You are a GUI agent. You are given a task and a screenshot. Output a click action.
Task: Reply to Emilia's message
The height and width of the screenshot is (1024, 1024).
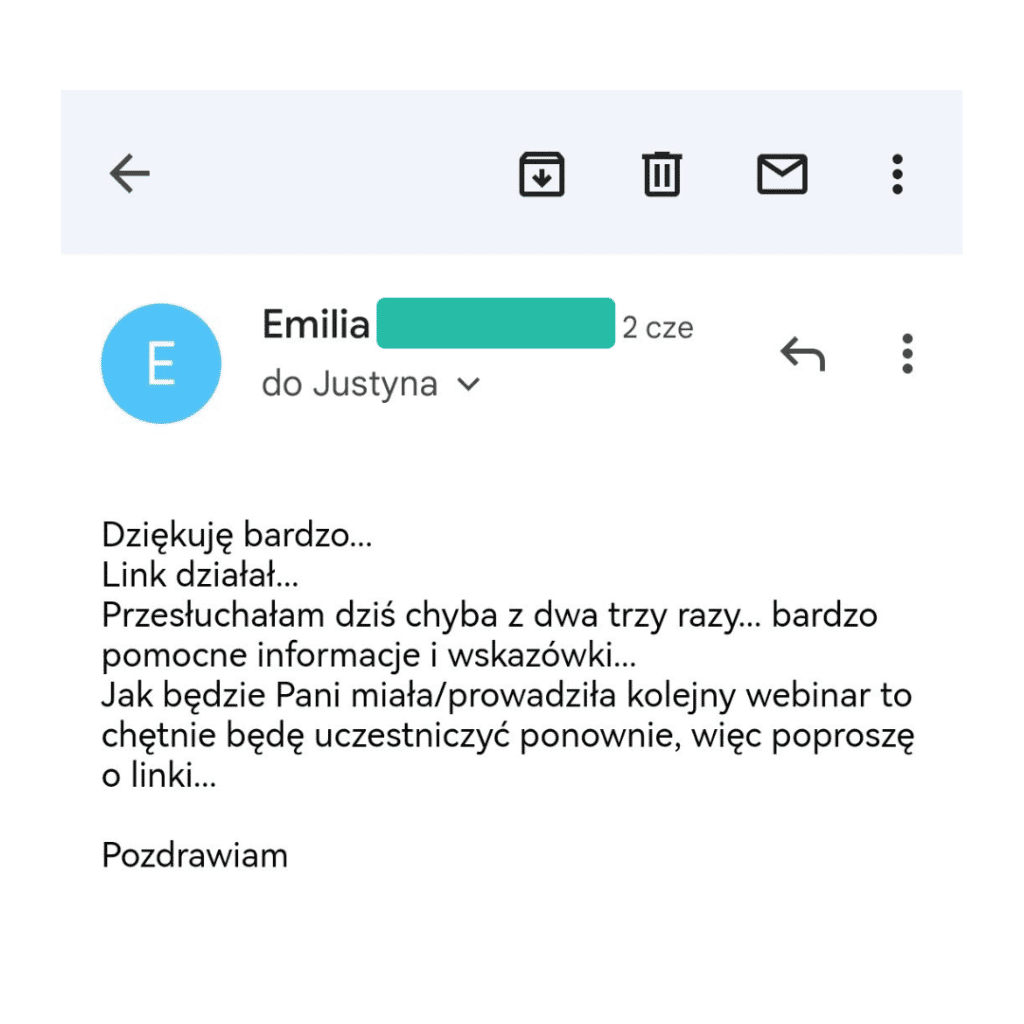coord(802,353)
